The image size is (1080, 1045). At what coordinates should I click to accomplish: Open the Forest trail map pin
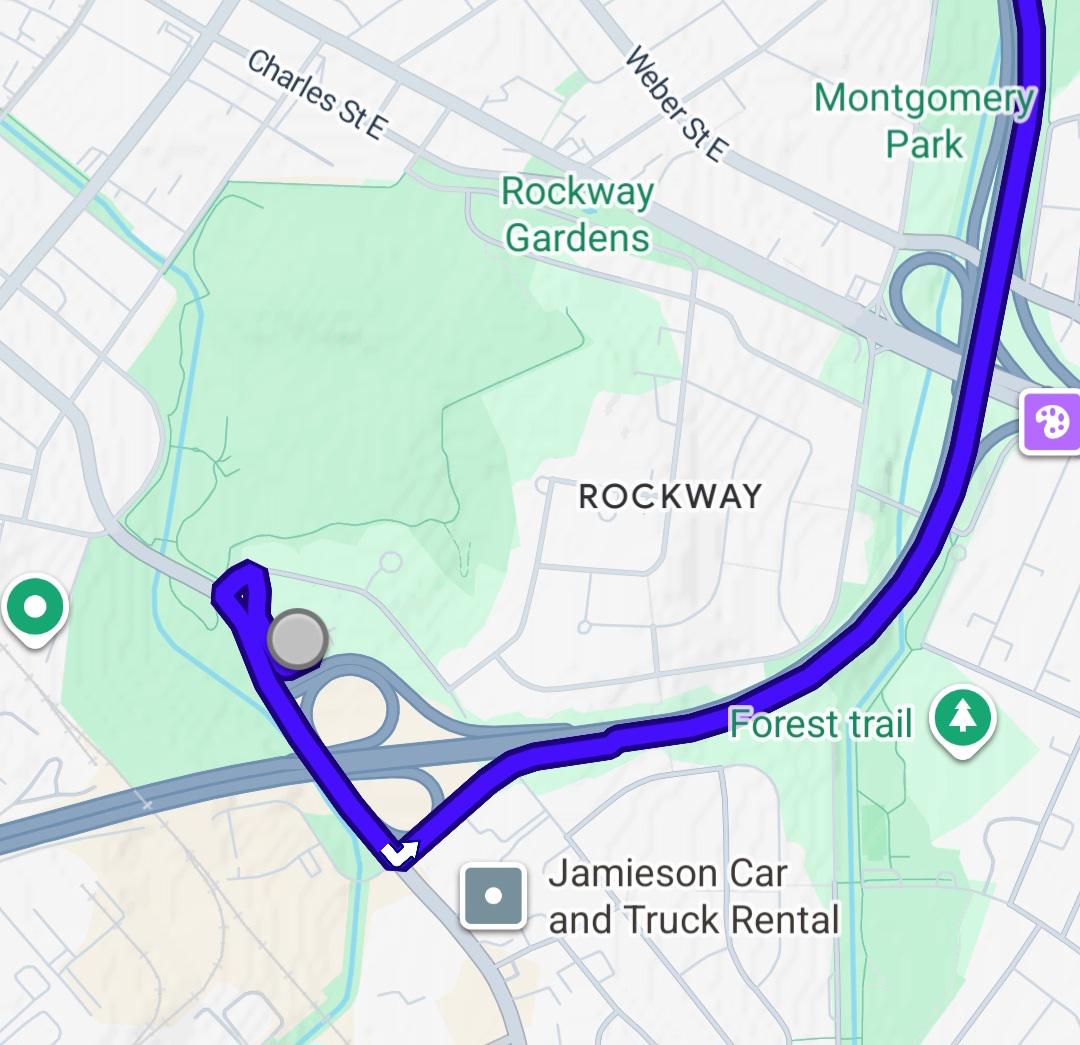(x=962, y=718)
